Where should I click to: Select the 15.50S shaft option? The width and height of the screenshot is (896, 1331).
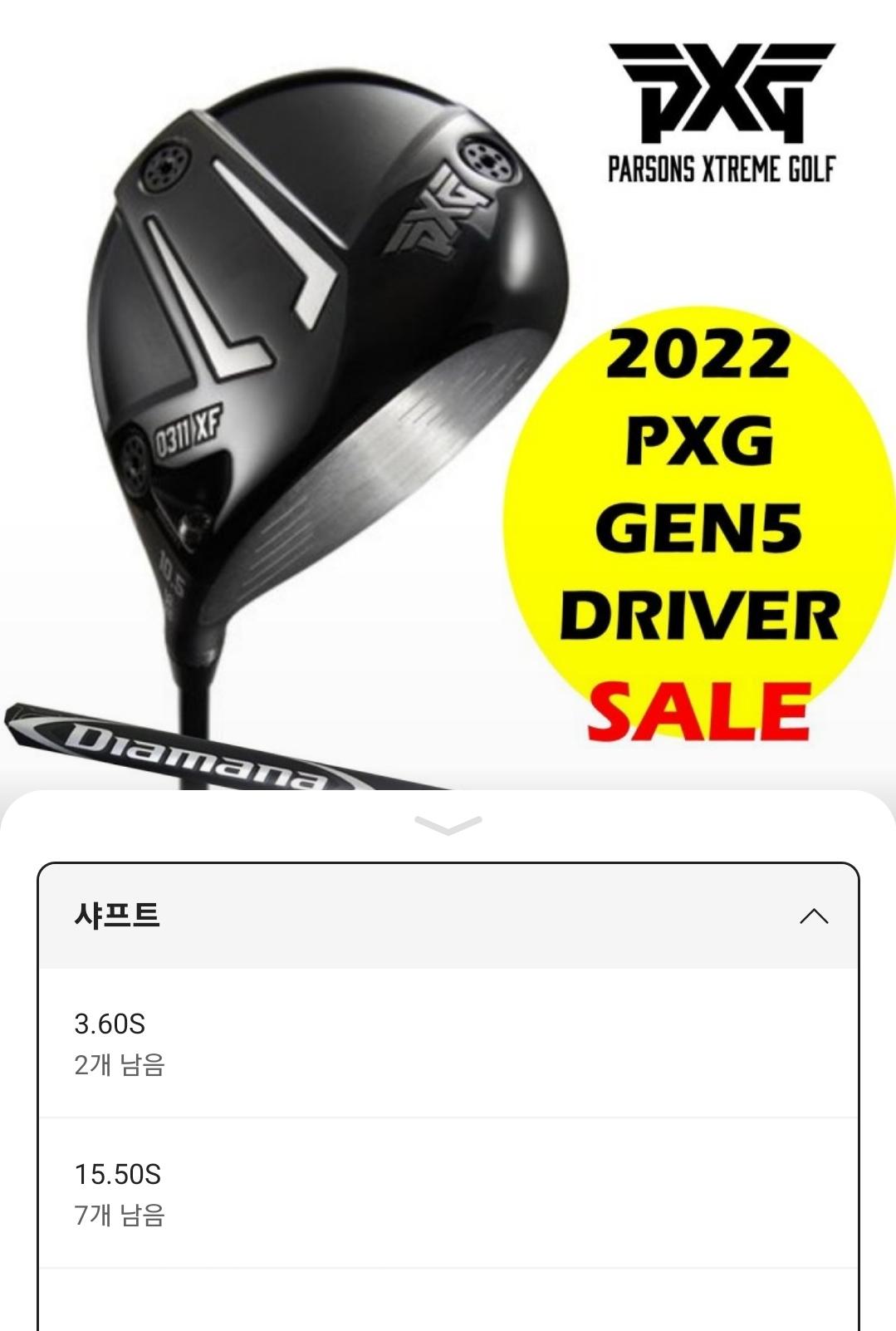click(x=448, y=1193)
